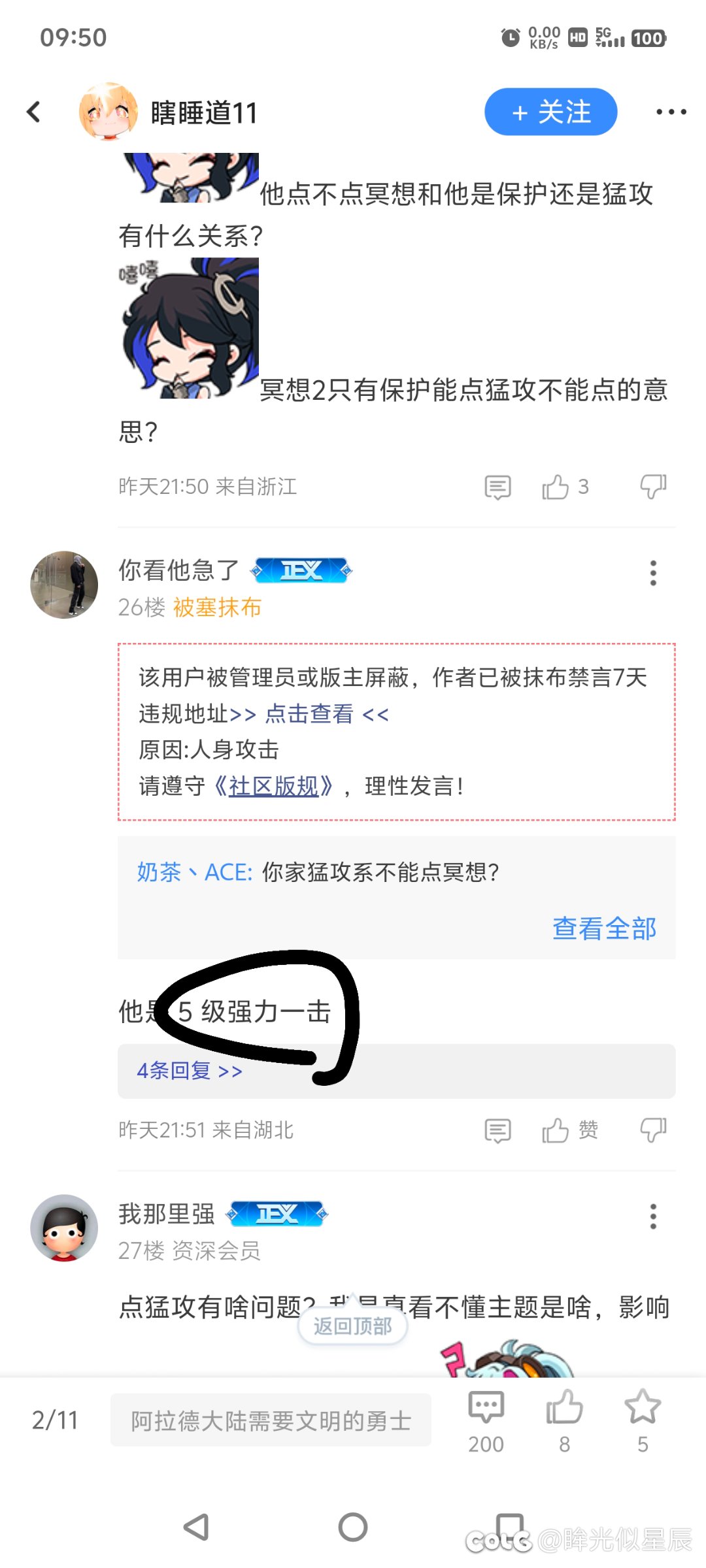Tap 查看全部 to see the full quote
Image resolution: width=706 pixels, height=1568 pixels.
(x=604, y=928)
